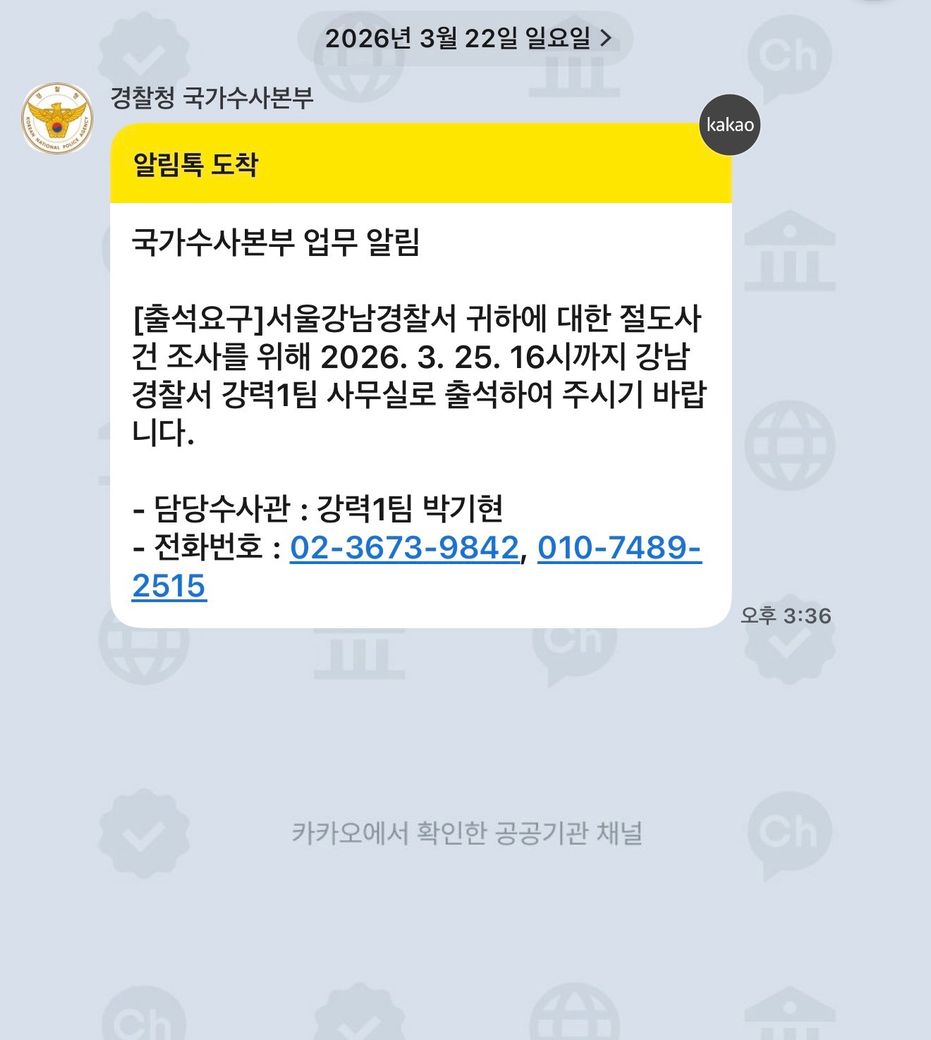Call the phone number 02-3673-9842

pos(405,548)
